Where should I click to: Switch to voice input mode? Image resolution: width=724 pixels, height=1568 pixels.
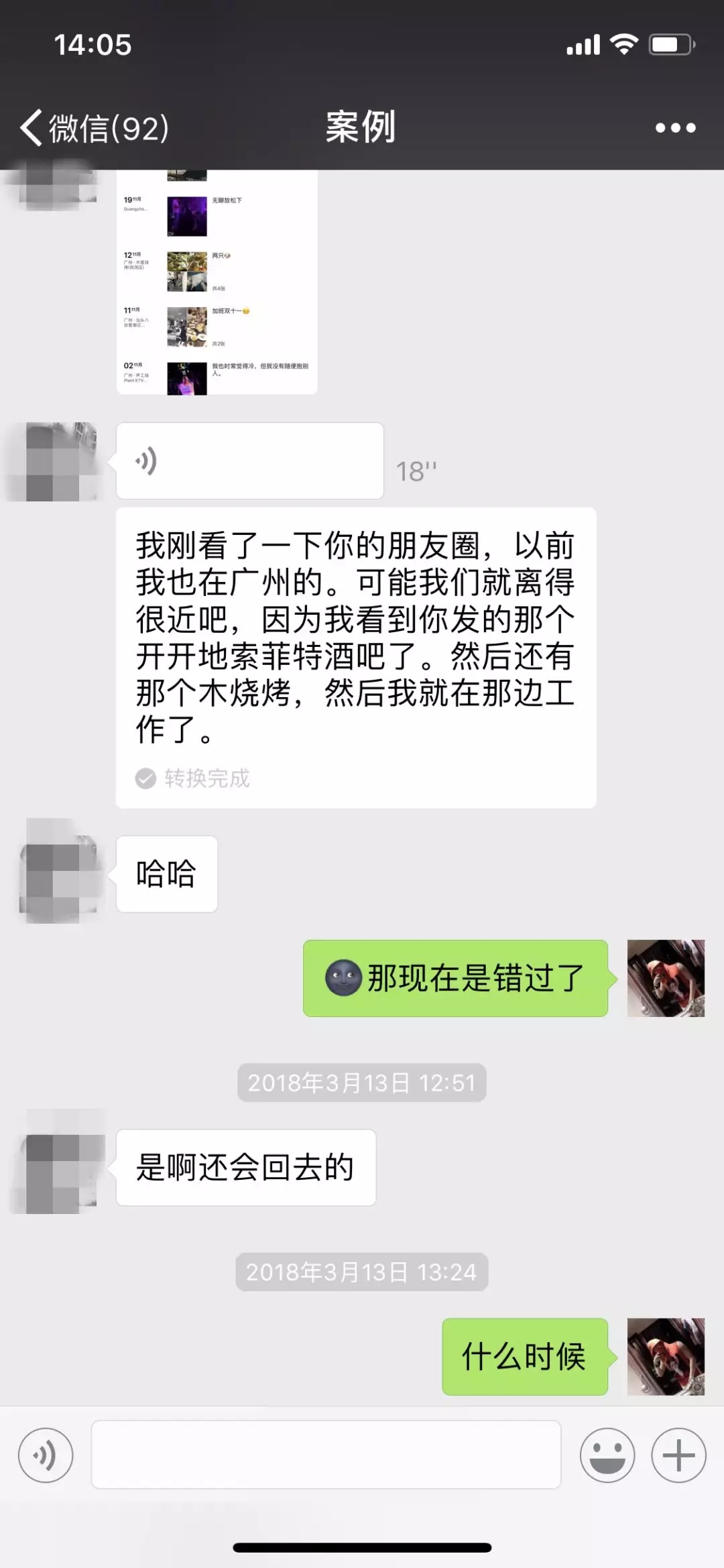pos(46,1455)
